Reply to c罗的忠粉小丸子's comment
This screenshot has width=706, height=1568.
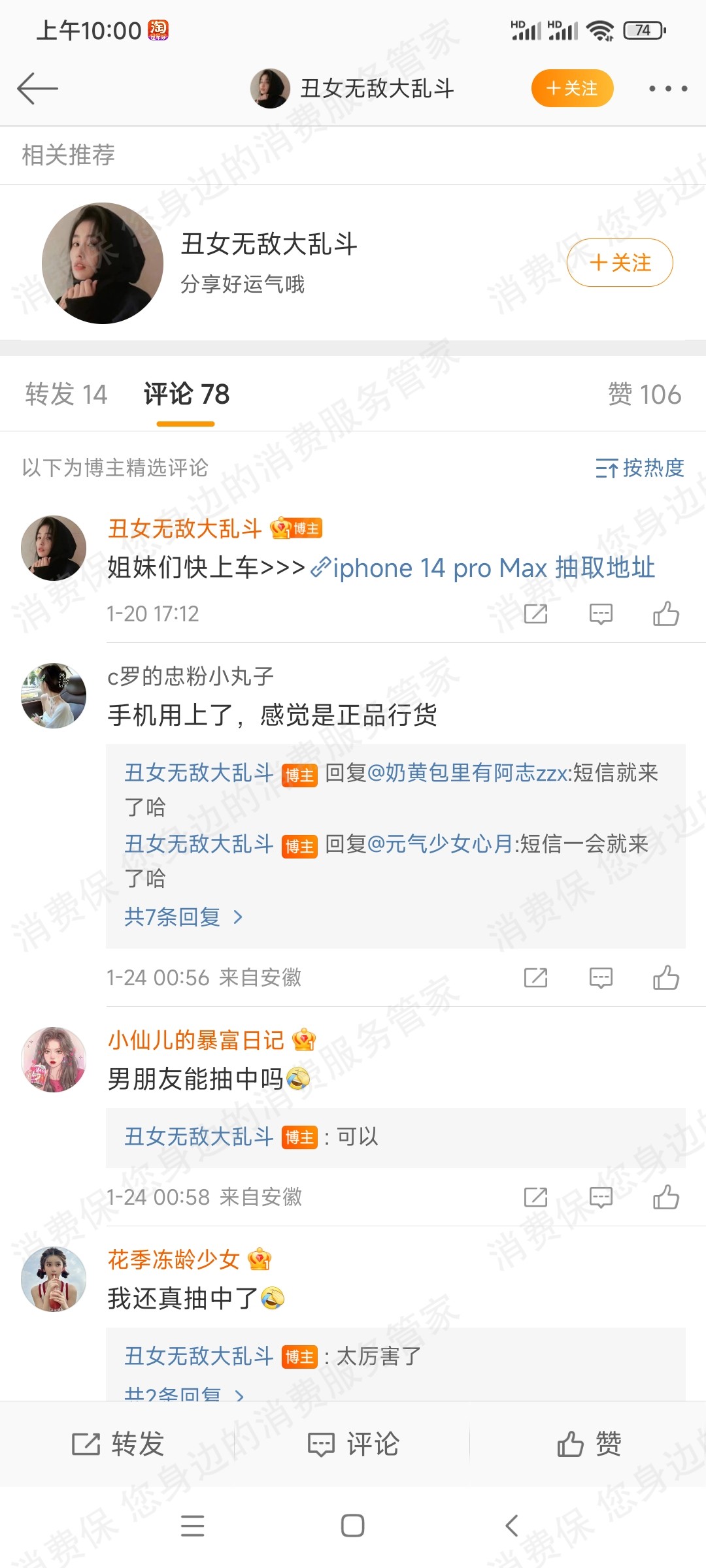tap(600, 978)
